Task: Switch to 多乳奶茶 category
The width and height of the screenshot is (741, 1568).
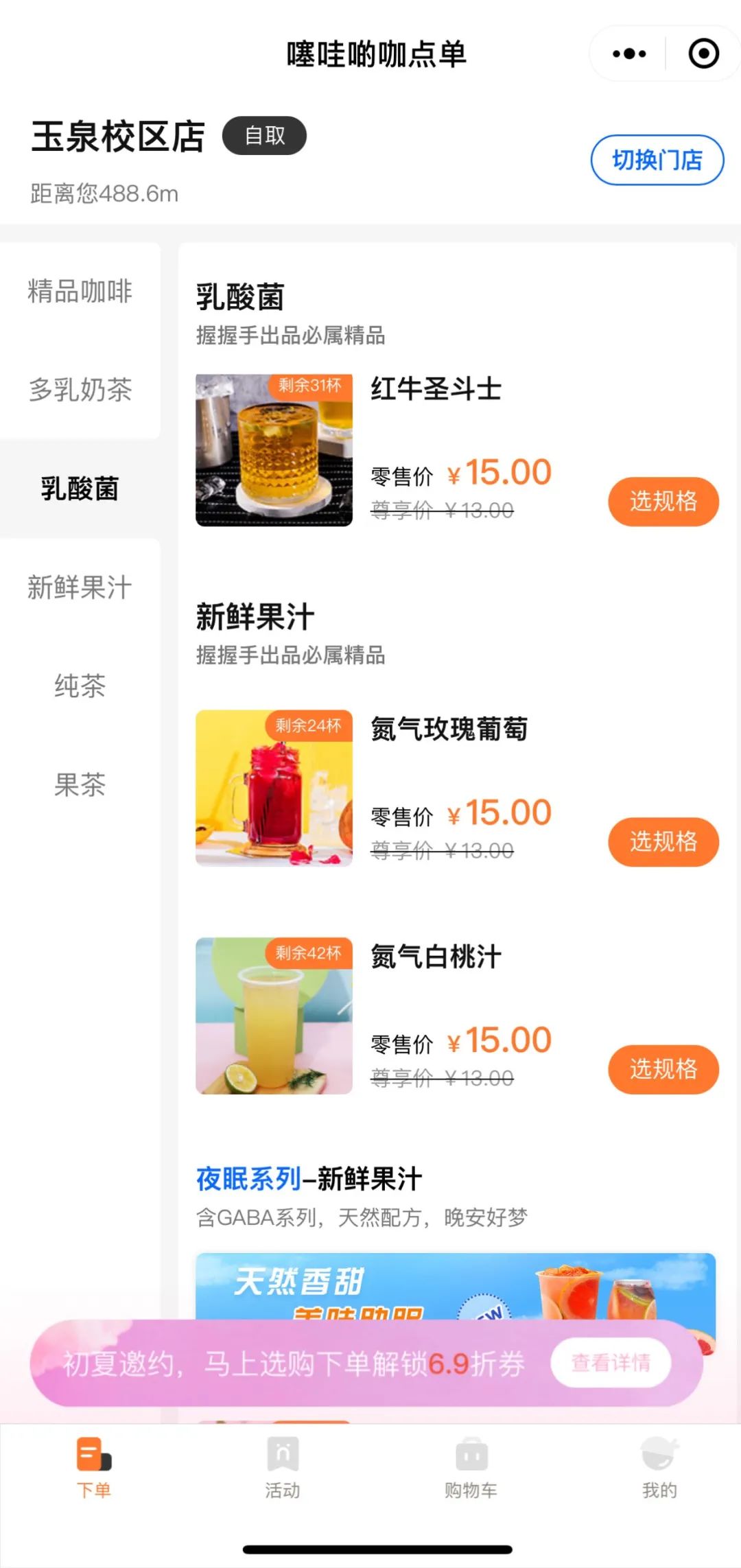Action: tap(80, 390)
